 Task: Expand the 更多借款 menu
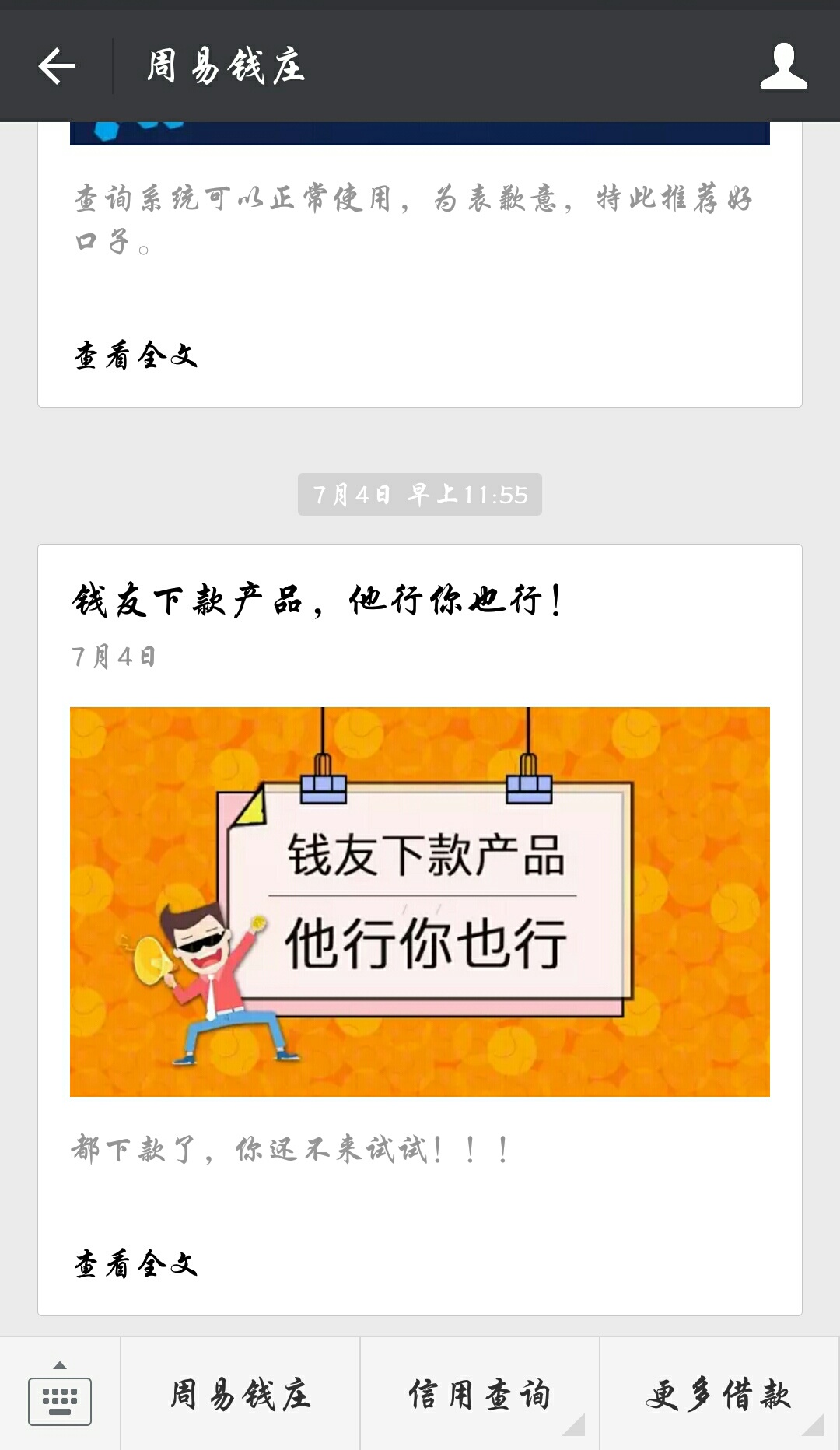tap(719, 1395)
